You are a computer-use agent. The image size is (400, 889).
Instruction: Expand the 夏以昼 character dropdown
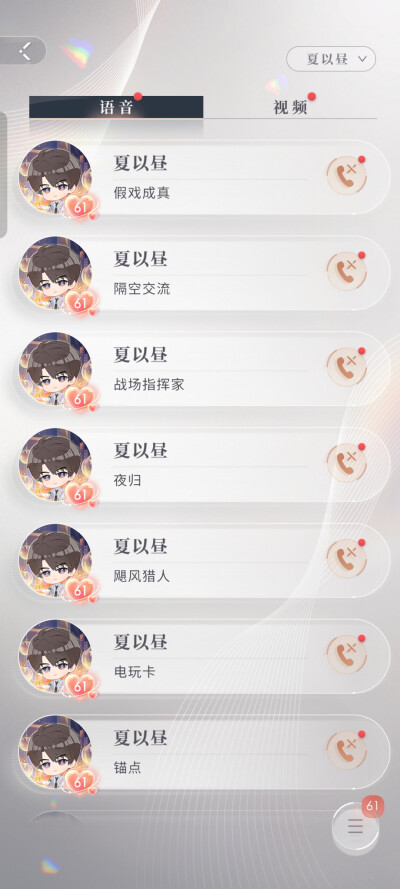pyautogui.click(x=331, y=58)
